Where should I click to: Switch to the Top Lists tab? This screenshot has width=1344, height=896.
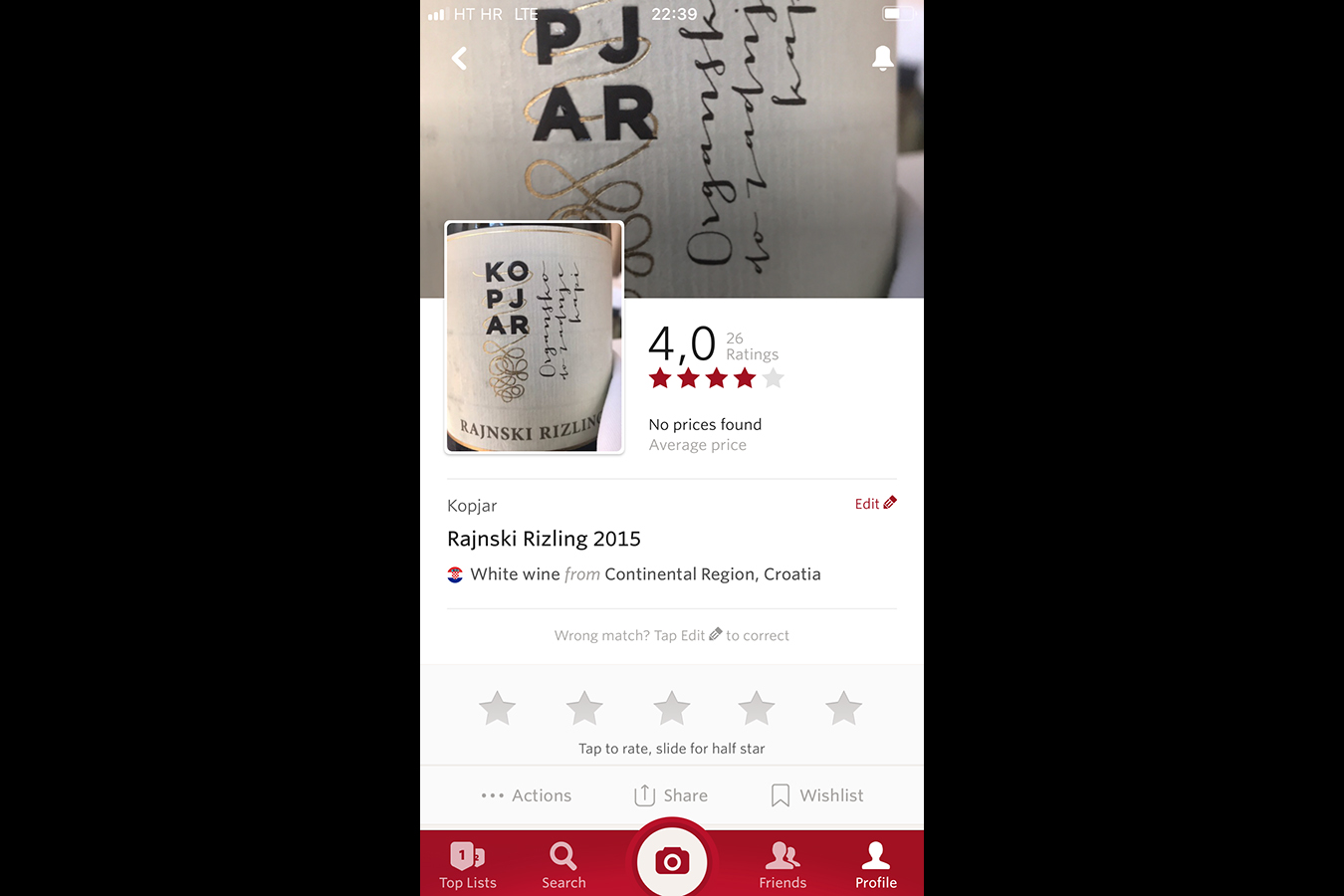pyautogui.click(x=468, y=864)
